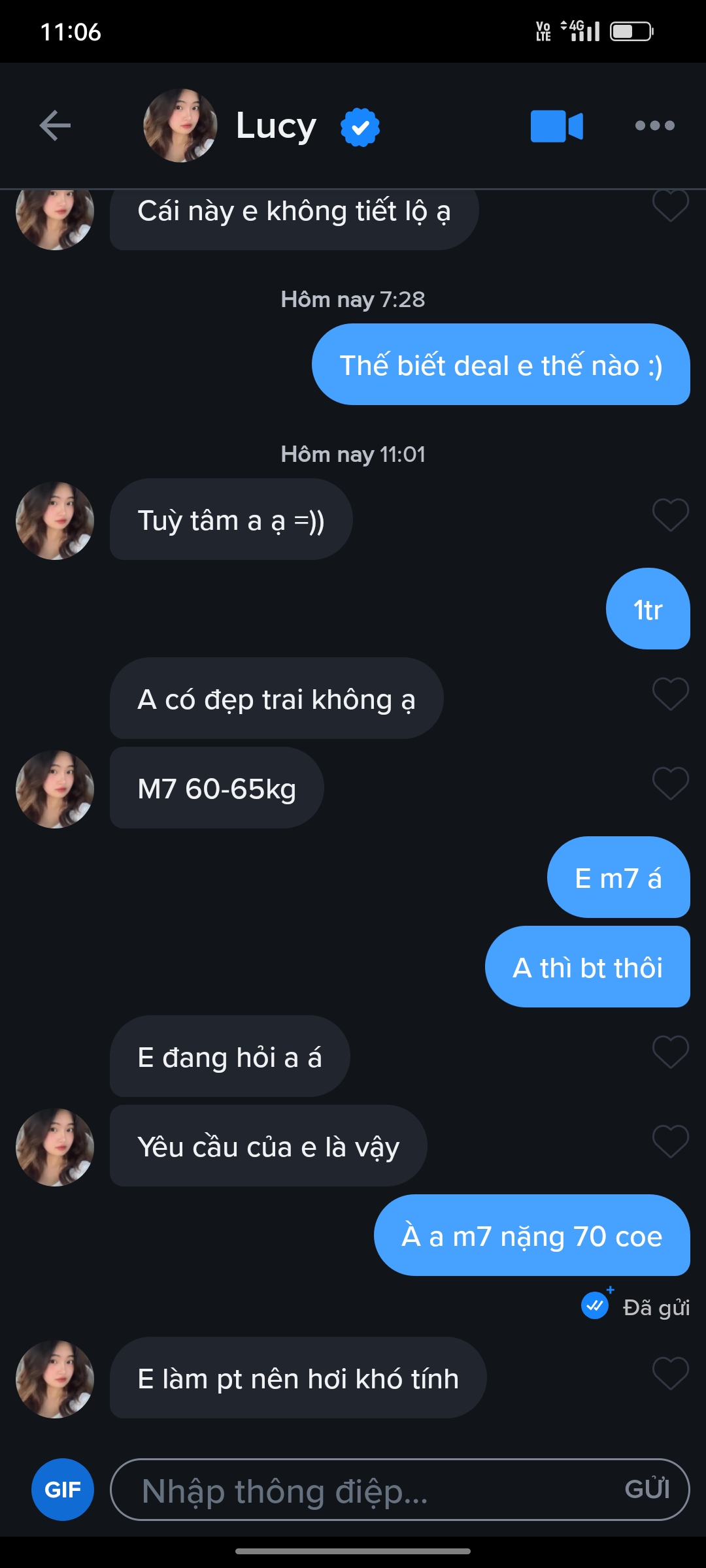Open the GIF picker
Image resolution: width=706 pixels, height=1568 pixels.
63,1490
